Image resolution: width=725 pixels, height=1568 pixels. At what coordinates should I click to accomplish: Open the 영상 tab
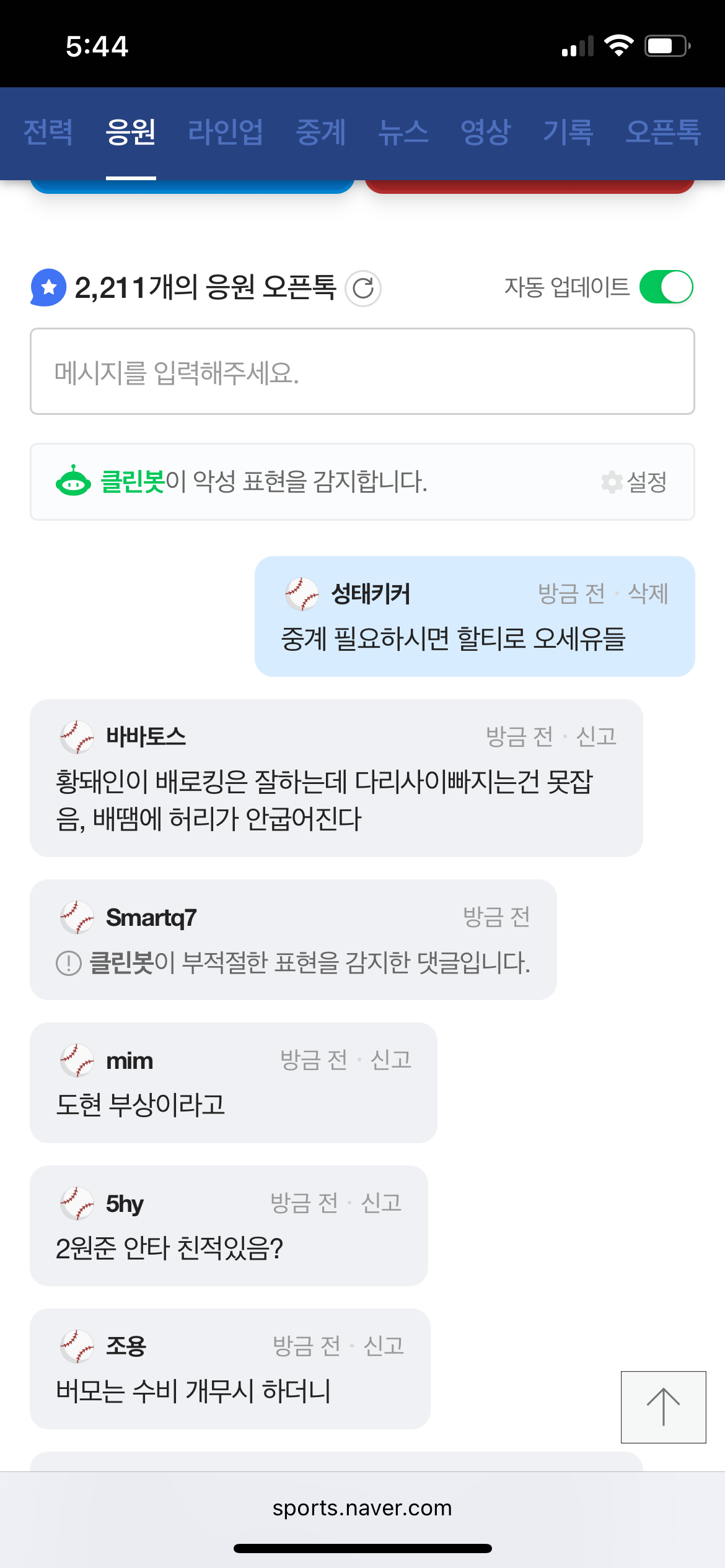coord(486,132)
